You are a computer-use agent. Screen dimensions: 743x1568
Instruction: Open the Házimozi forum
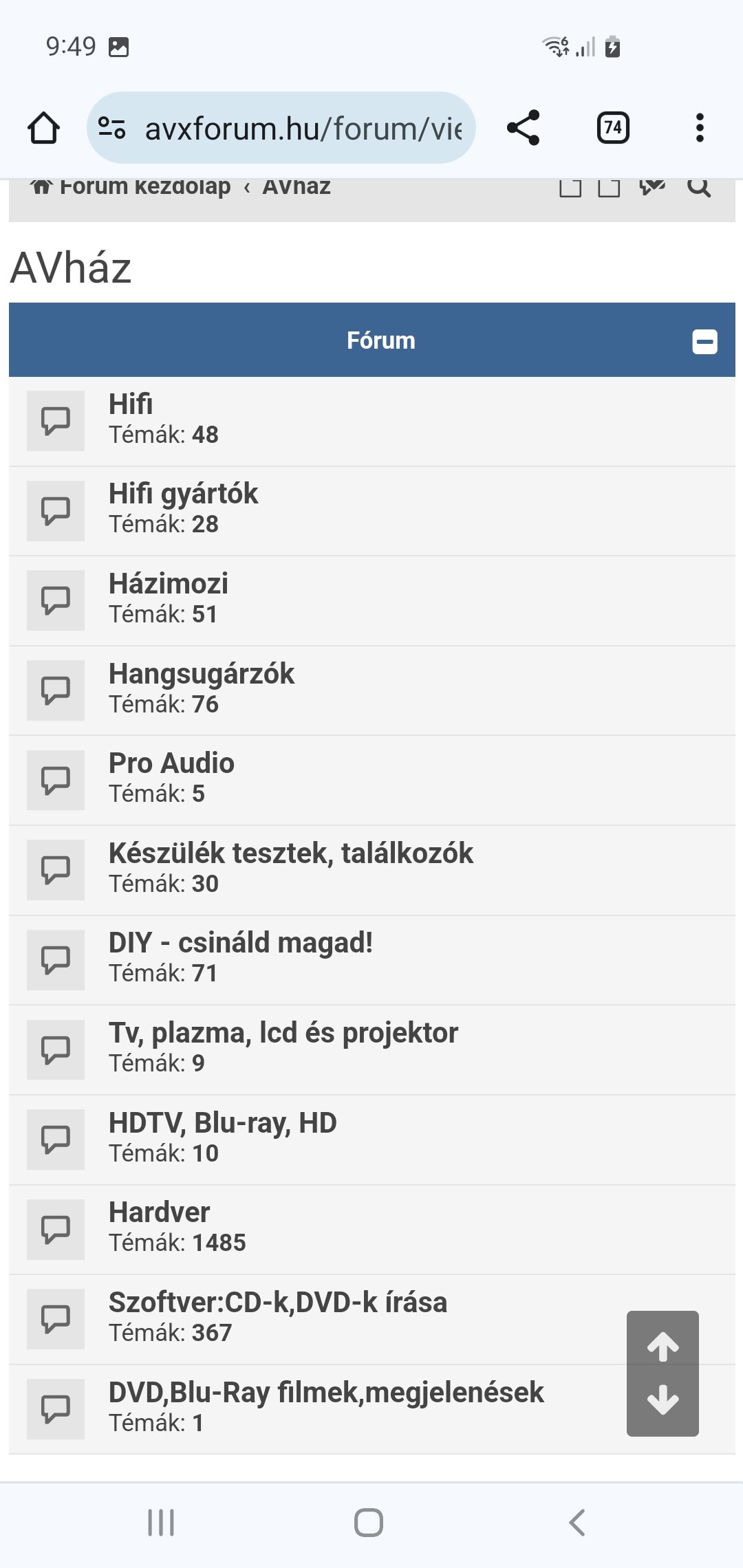[169, 584]
